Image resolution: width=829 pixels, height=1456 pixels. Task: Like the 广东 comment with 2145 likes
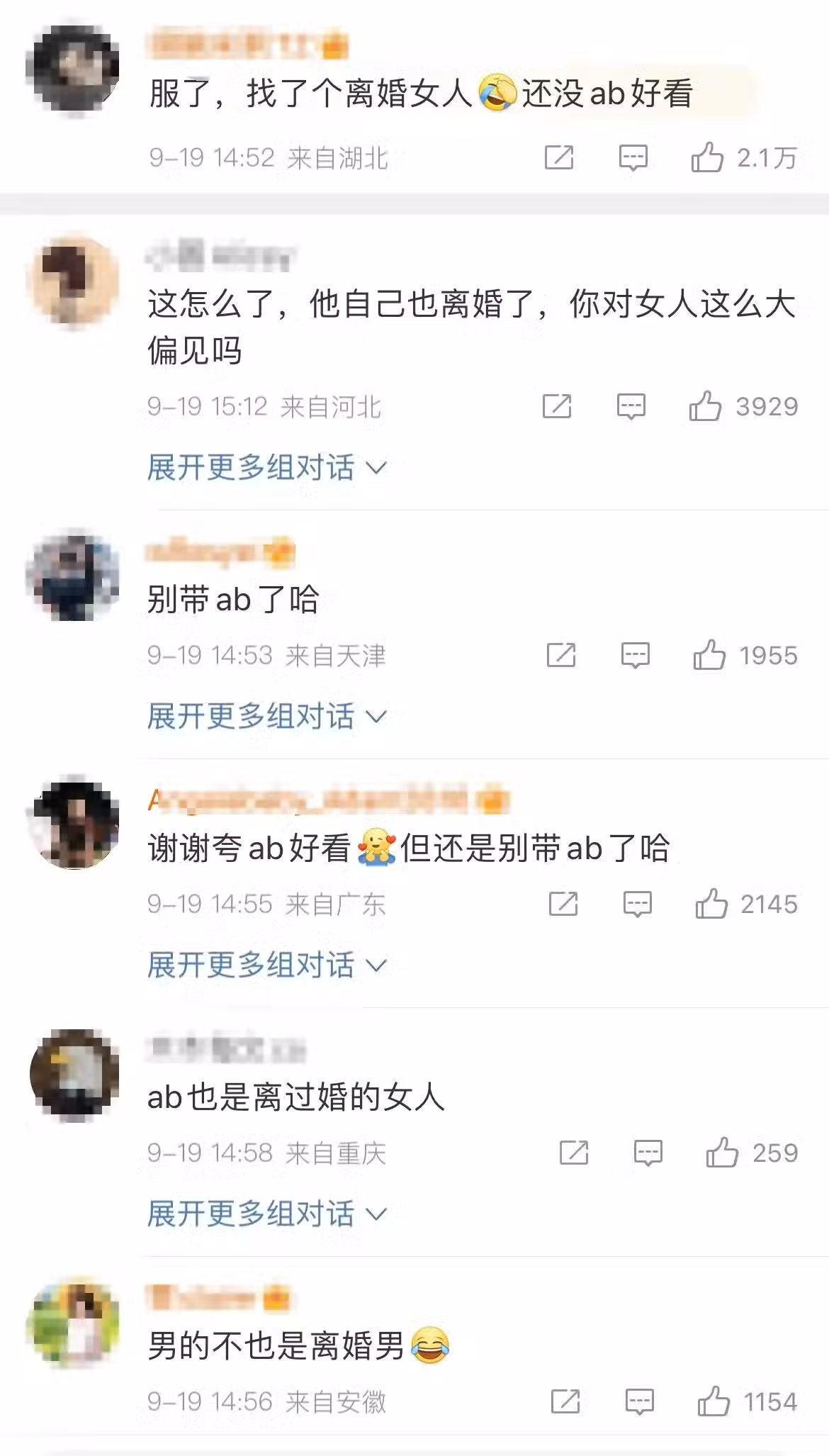click(x=711, y=905)
